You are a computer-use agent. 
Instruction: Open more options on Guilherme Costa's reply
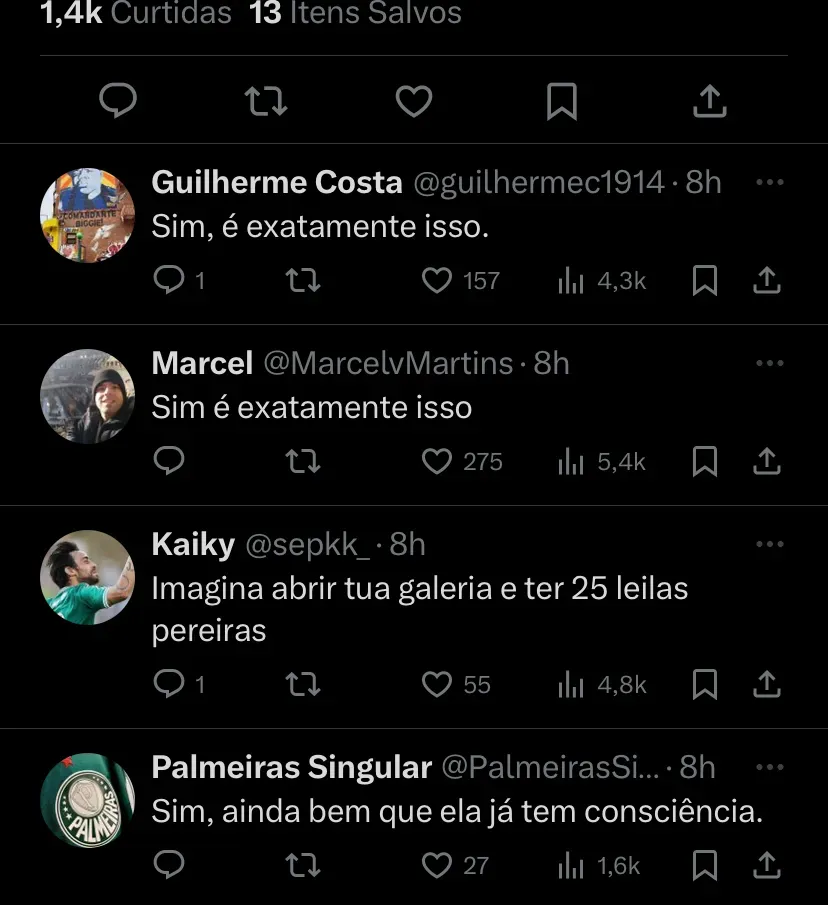[x=769, y=183]
